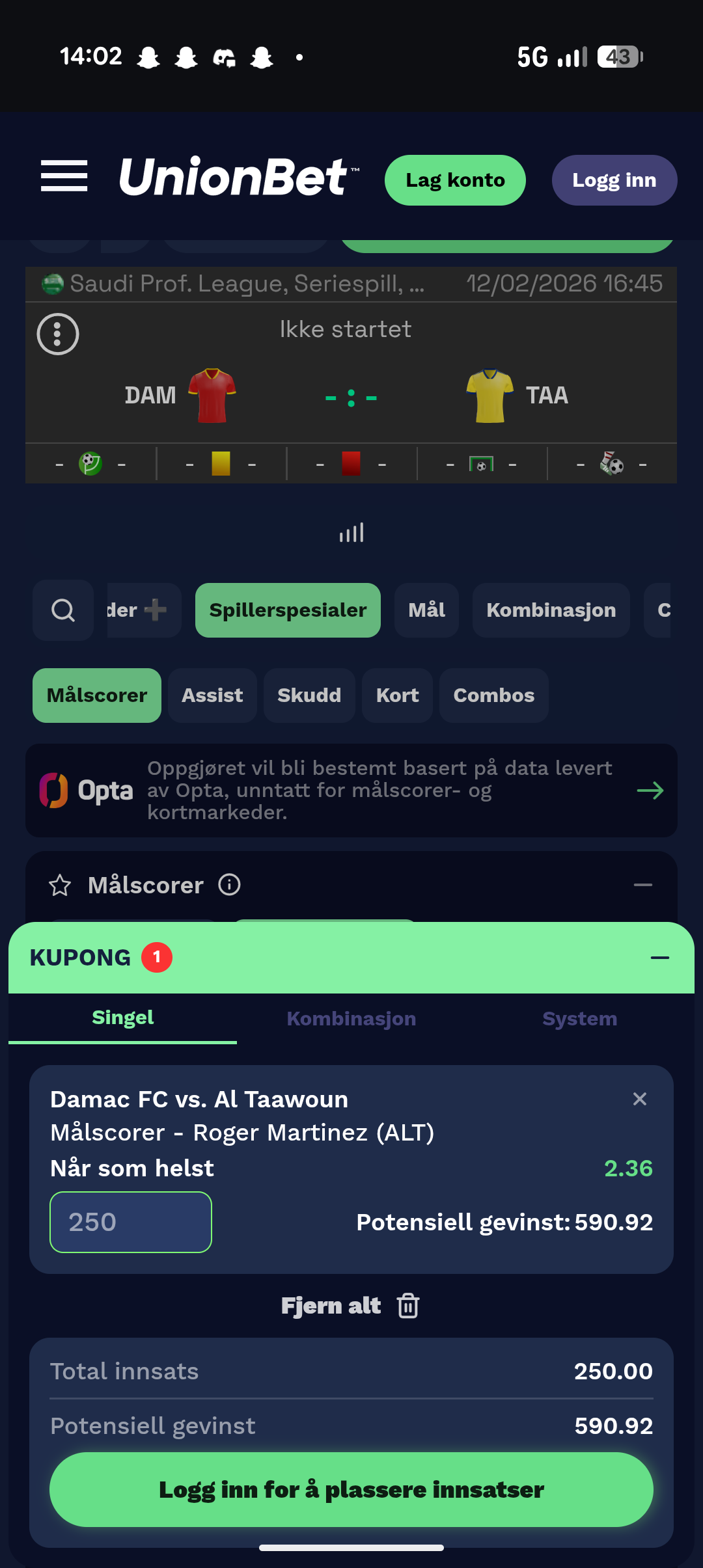Favorite the Målscorer market star
This screenshot has height=1568, width=703.
click(60, 885)
